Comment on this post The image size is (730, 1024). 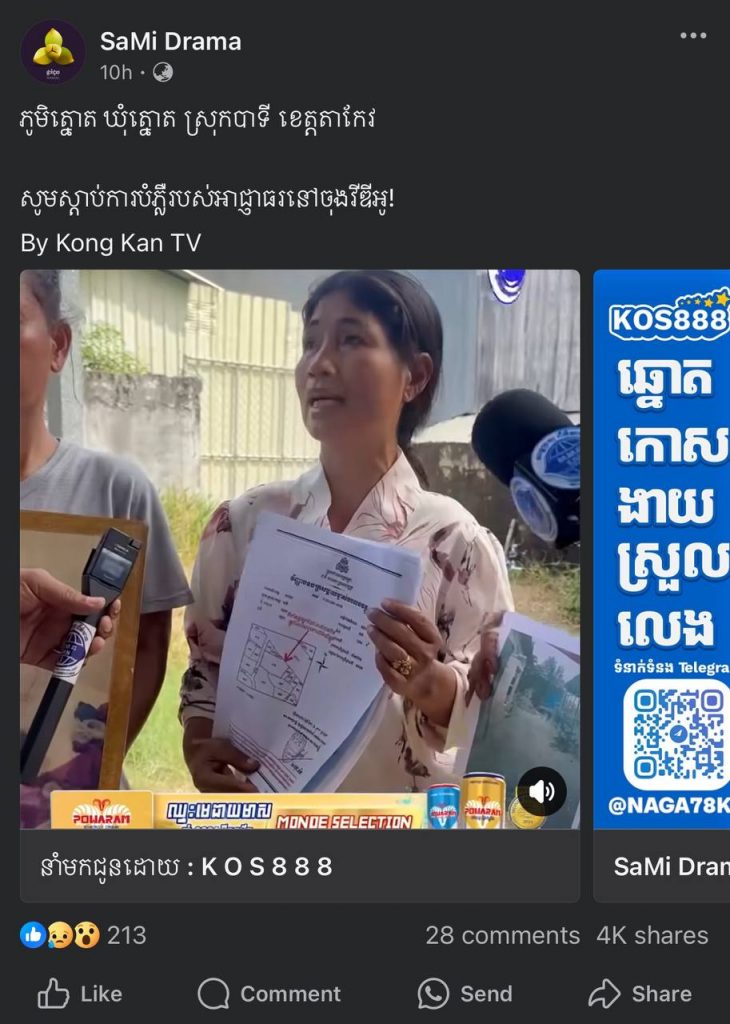click(x=269, y=993)
